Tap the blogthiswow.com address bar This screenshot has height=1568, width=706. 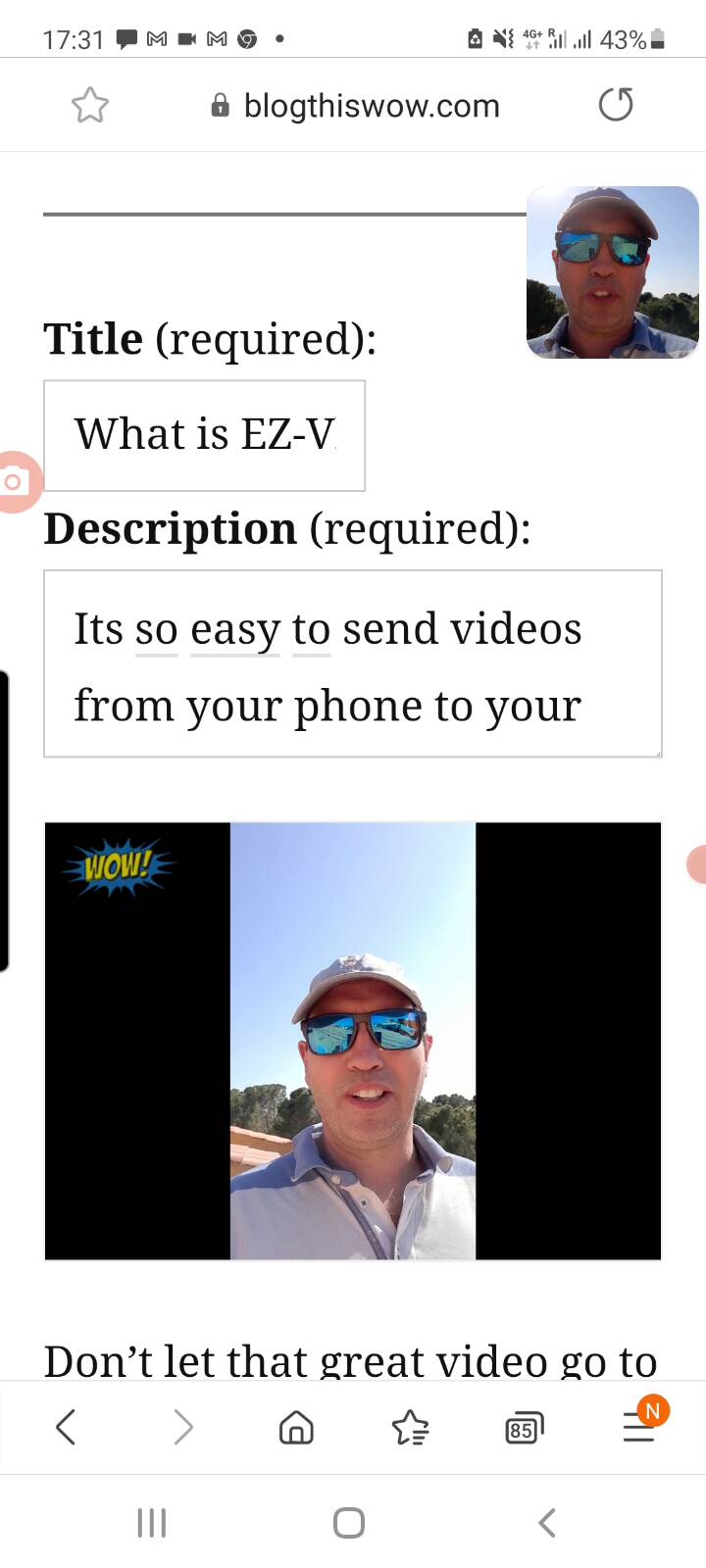(x=355, y=105)
